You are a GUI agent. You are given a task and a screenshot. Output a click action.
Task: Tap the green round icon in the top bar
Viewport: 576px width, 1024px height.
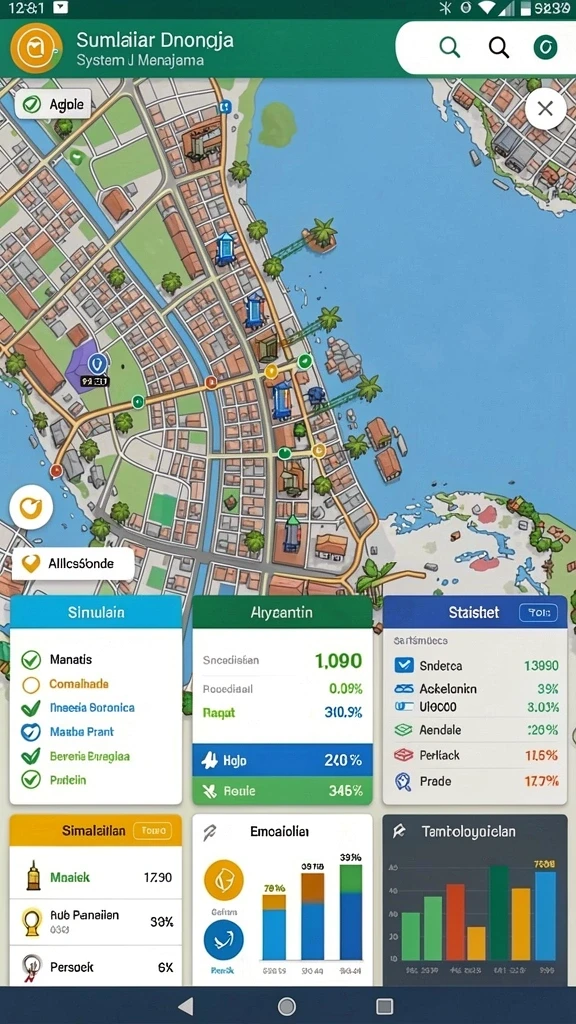pyautogui.click(x=545, y=47)
